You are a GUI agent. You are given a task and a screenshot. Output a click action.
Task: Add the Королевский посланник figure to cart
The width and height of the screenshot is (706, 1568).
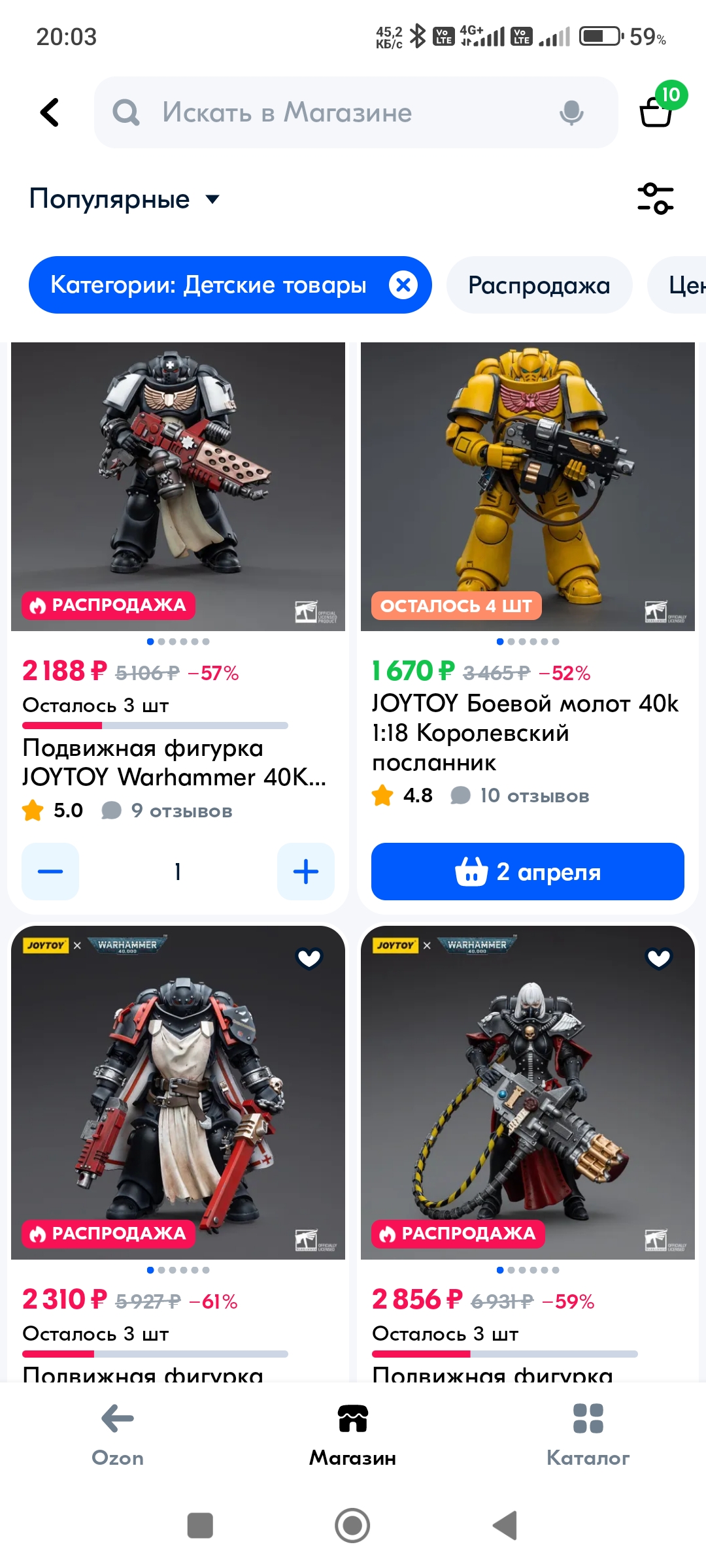tap(528, 872)
